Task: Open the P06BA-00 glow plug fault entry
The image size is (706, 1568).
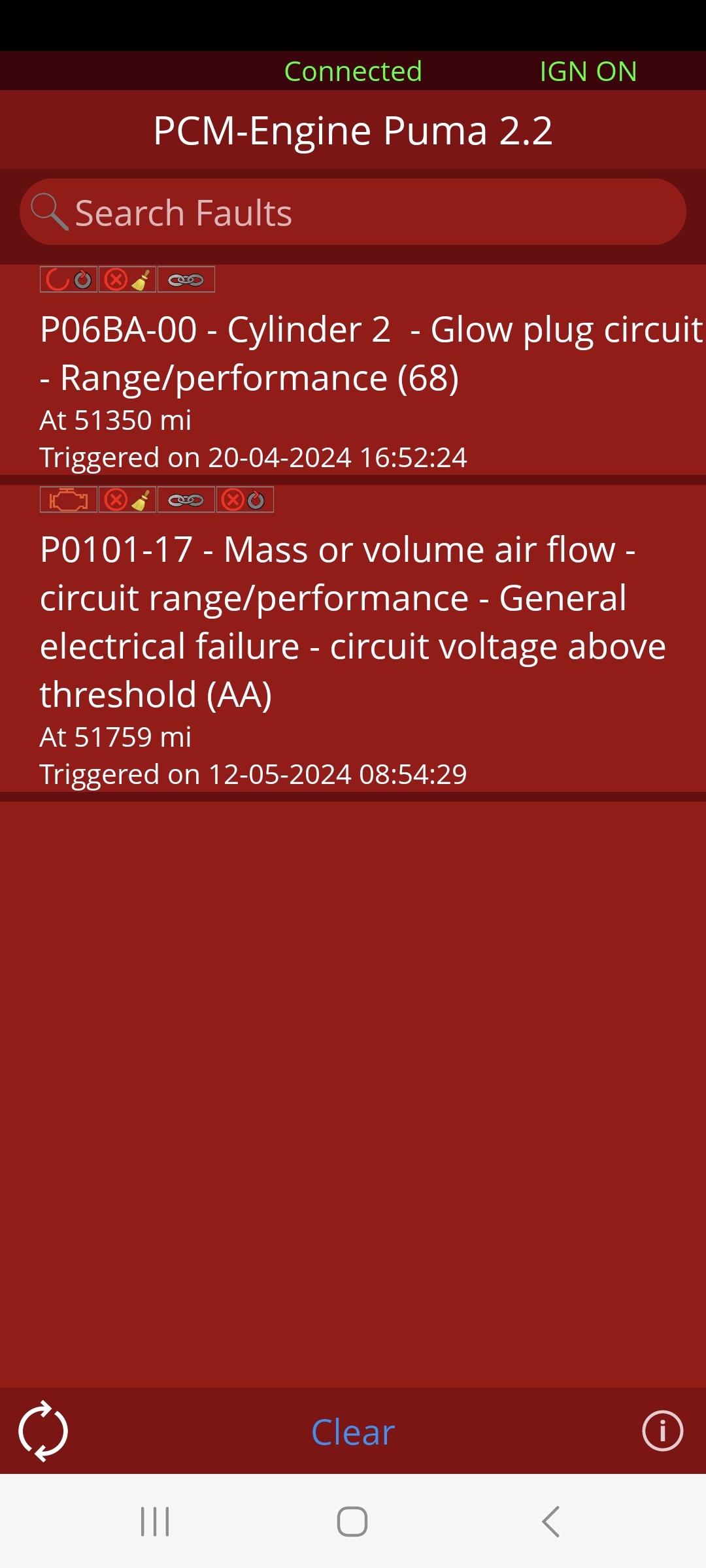Action: (353, 370)
